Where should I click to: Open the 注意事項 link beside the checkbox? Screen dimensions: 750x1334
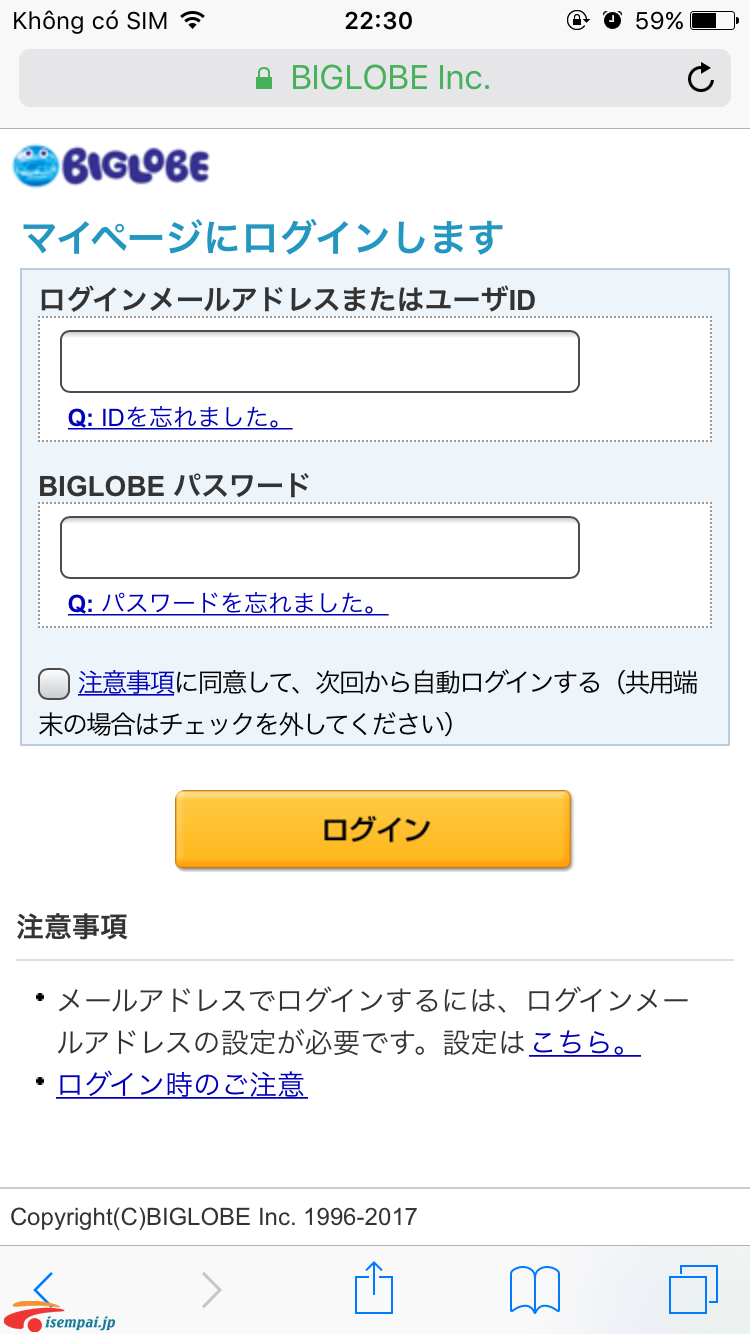(x=126, y=683)
